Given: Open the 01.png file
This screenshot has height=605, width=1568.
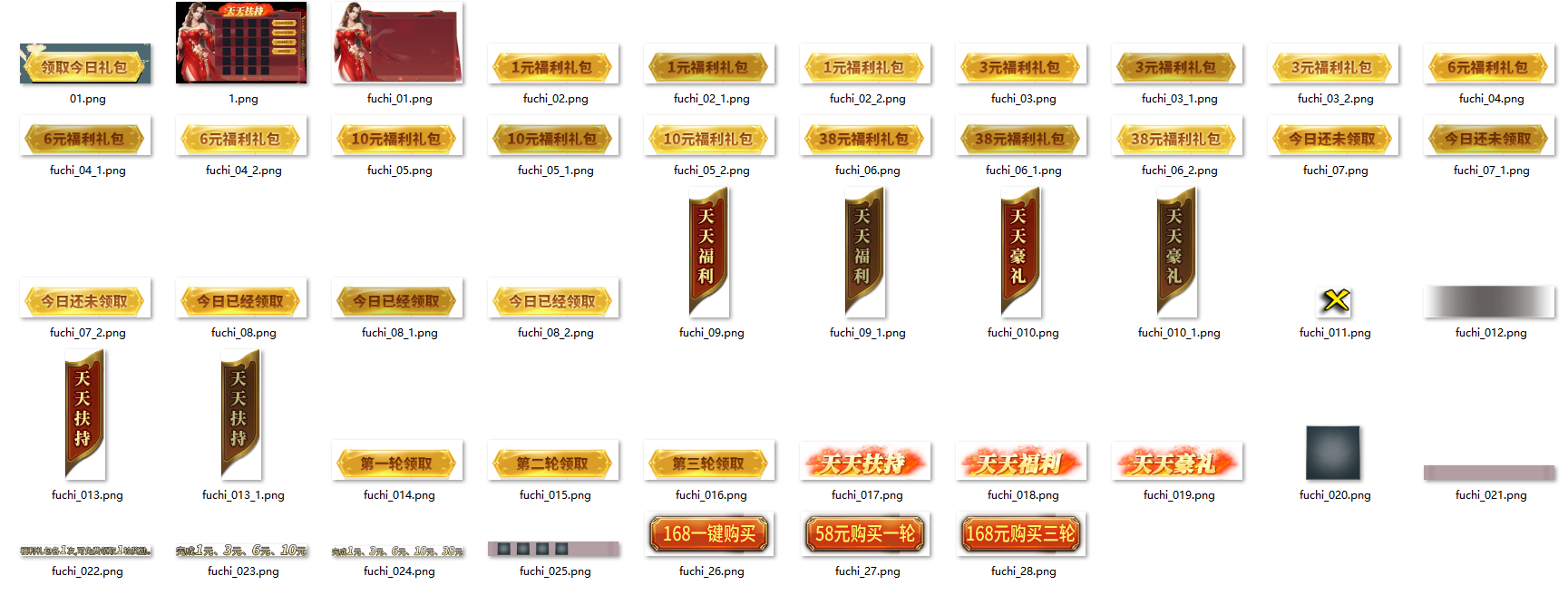Looking at the screenshot, I should pyautogui.click(x=85, y=65).
